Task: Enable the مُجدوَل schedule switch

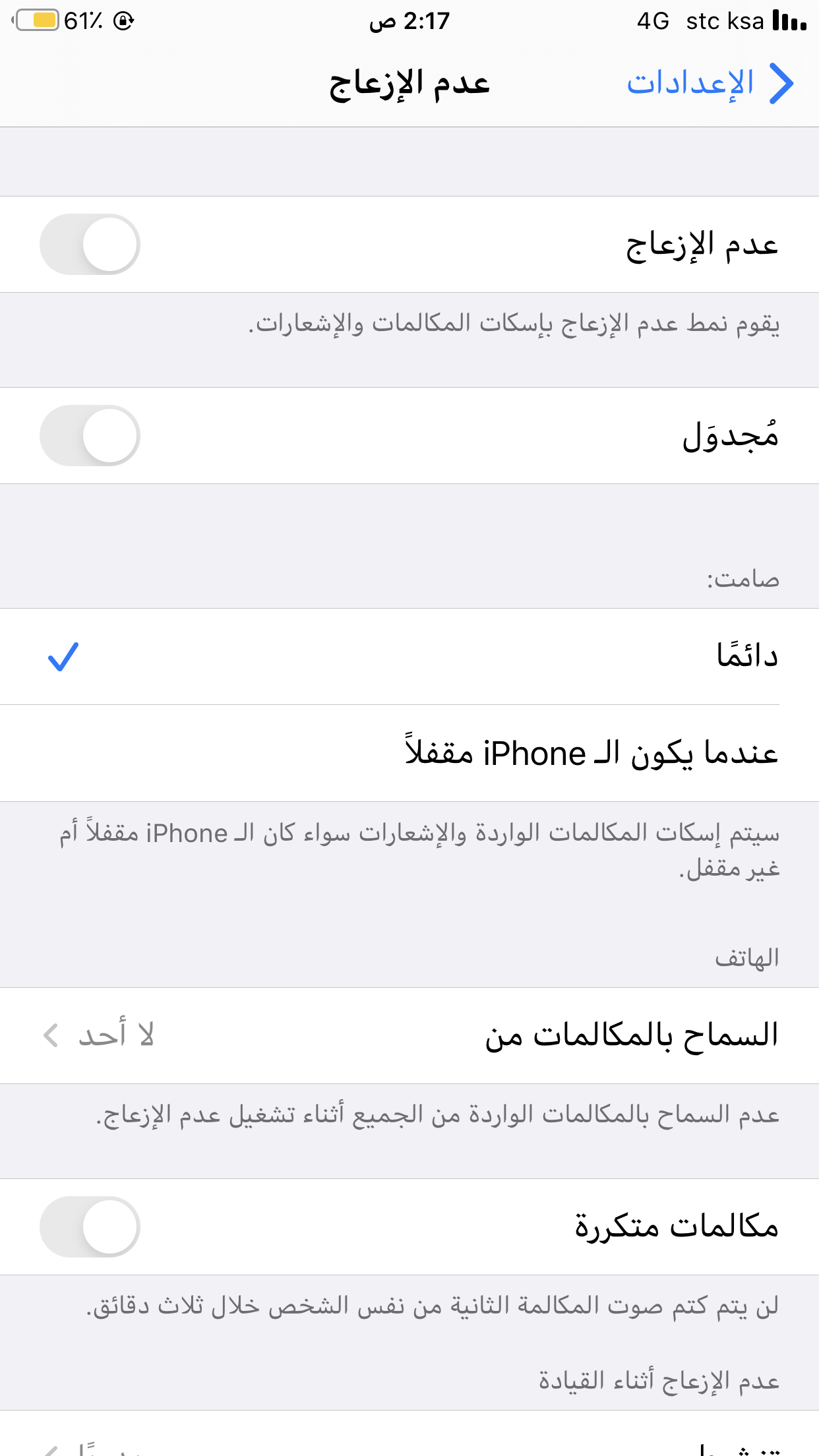Action: [x=90, y=436]
